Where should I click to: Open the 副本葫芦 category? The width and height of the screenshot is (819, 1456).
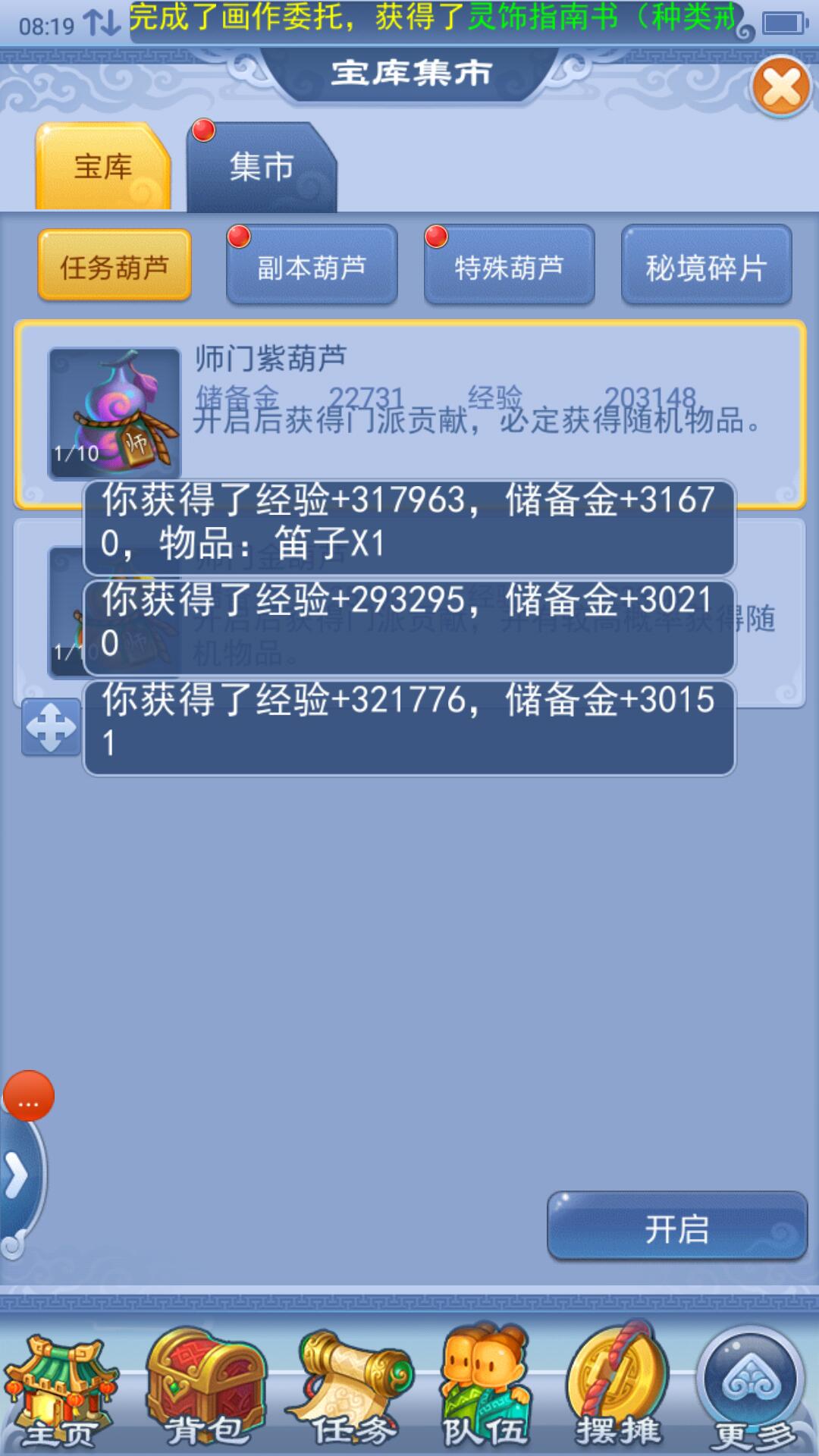click(312, 267)
